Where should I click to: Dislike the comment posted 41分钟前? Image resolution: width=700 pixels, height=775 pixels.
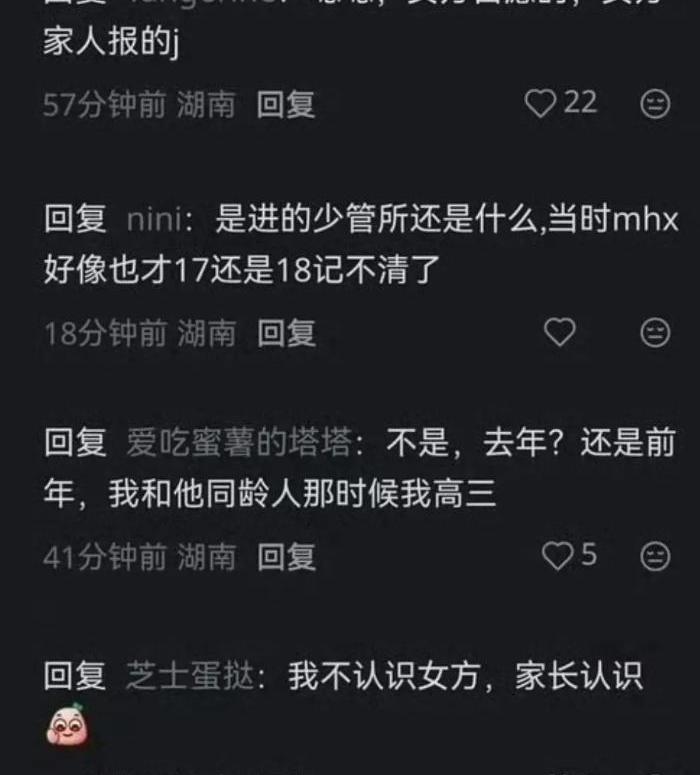coord(655,556)
